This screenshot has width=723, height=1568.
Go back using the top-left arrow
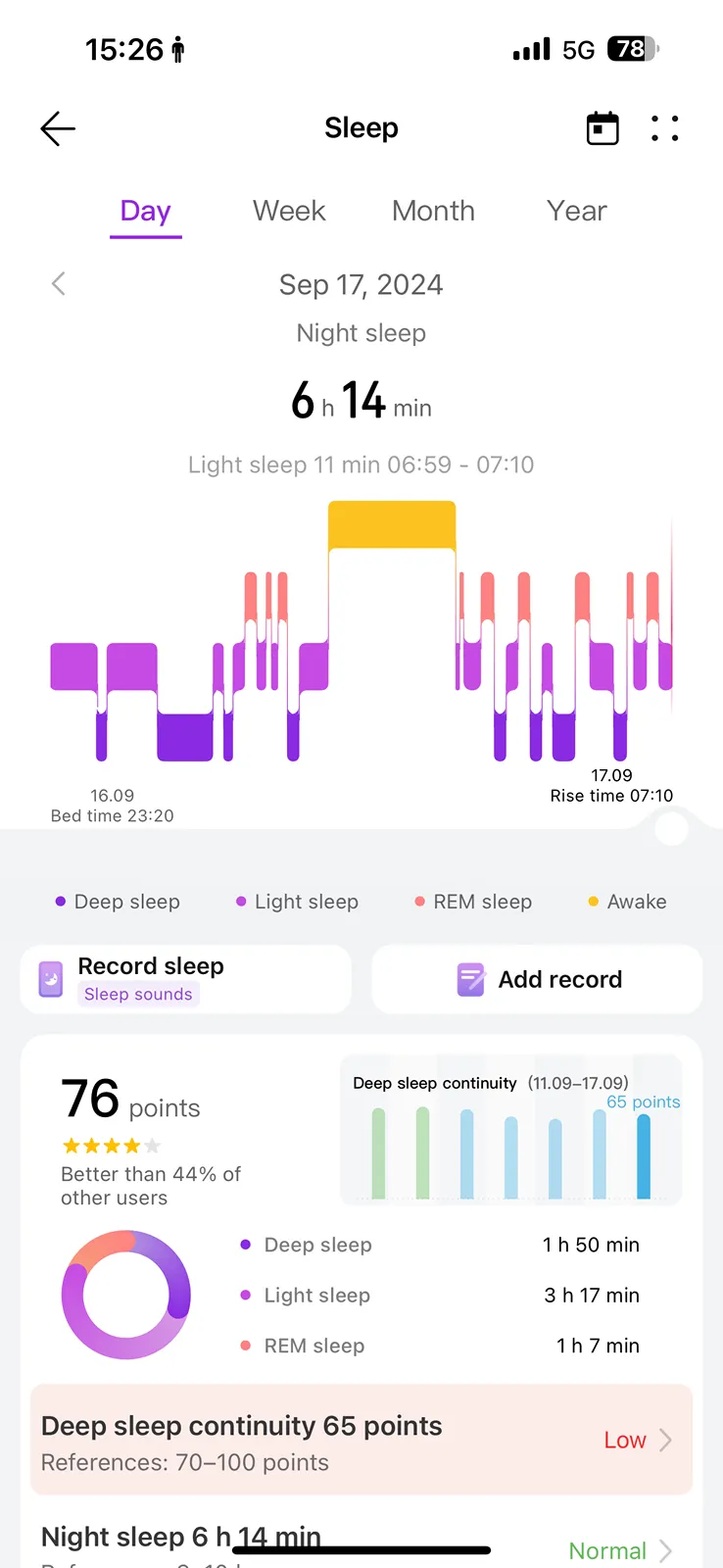[x=58, y=128]
